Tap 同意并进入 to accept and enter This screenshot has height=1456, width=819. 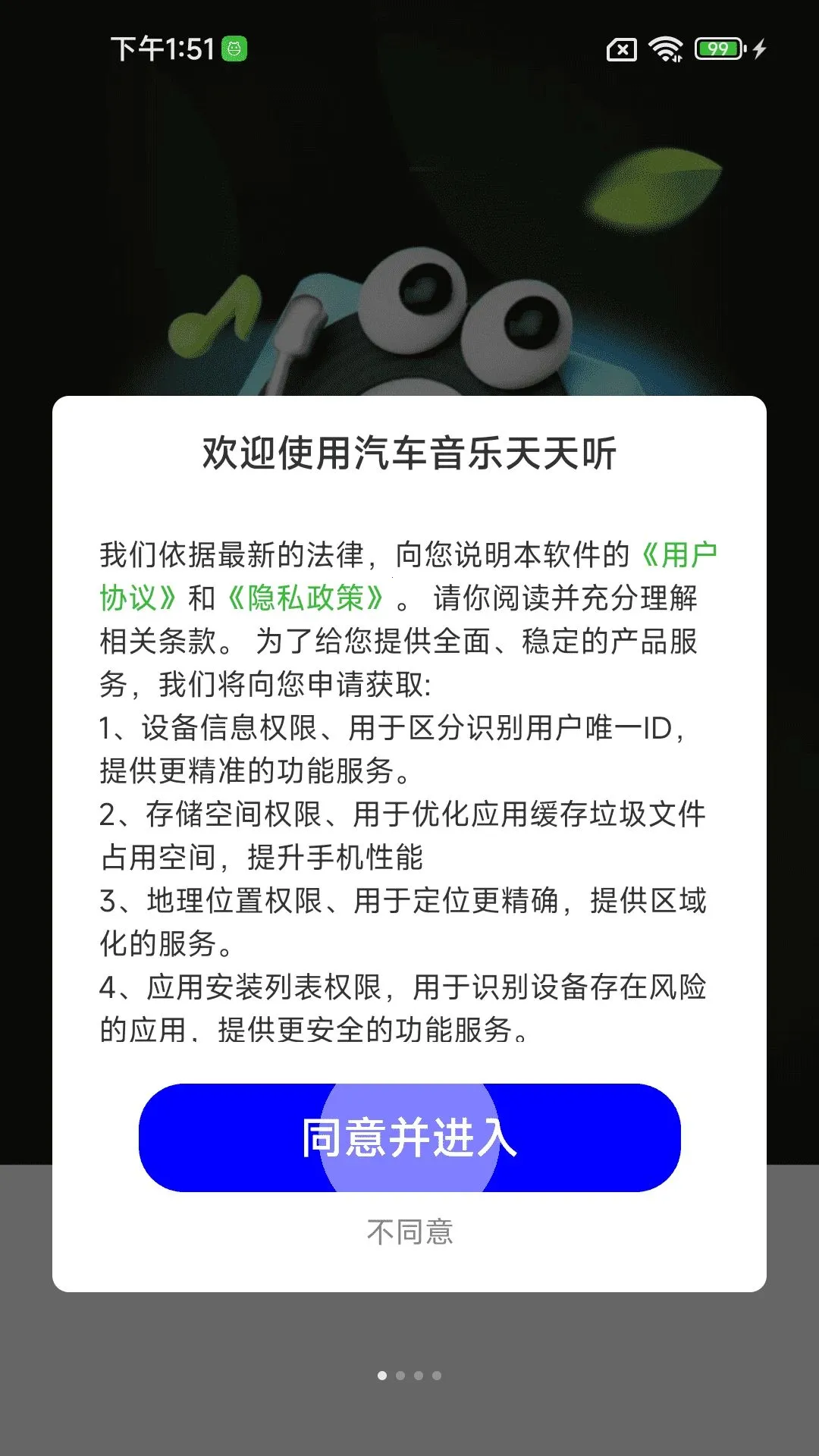coord(409,1137)
